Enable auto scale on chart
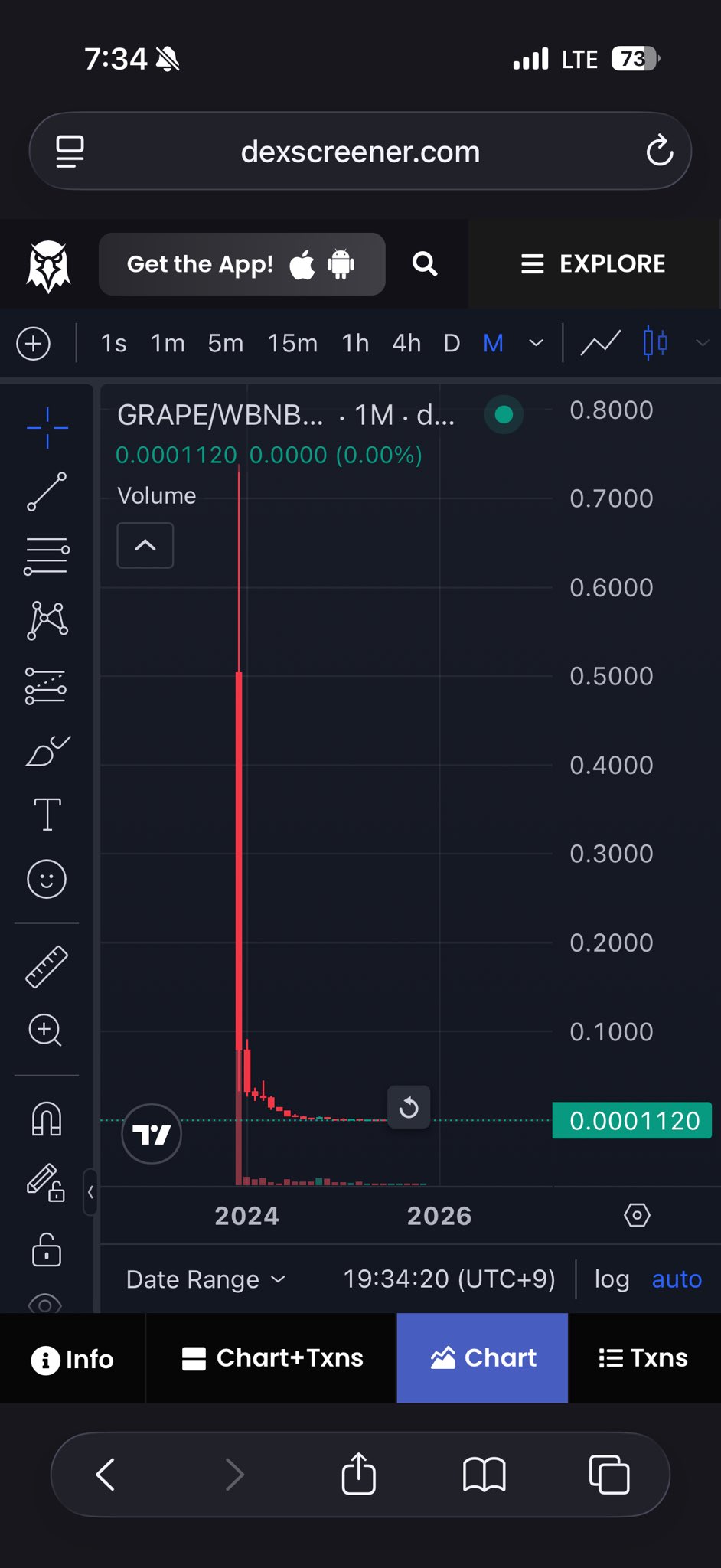721x1568 pixels. pos(677,1279)
